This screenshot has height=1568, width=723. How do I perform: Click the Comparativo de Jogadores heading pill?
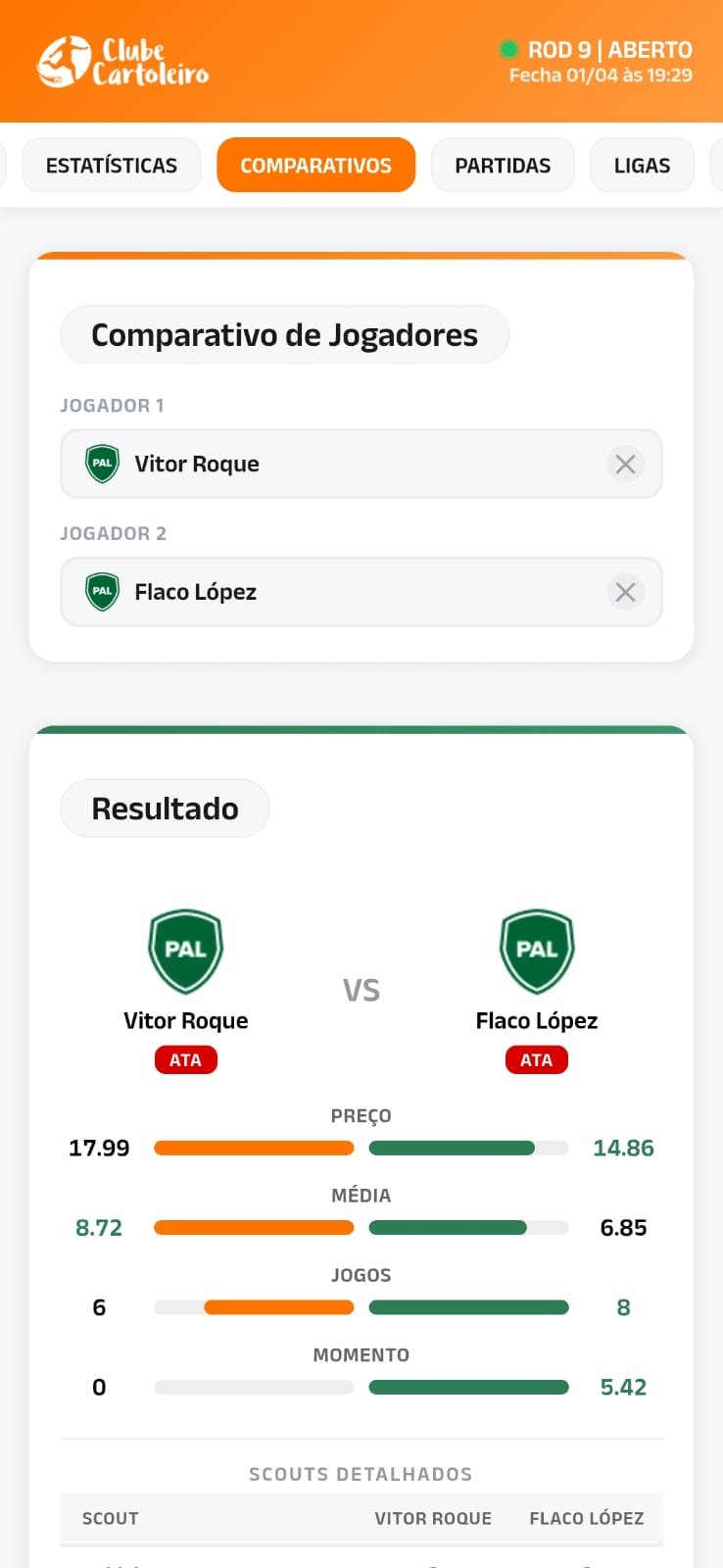coord(284,334)
